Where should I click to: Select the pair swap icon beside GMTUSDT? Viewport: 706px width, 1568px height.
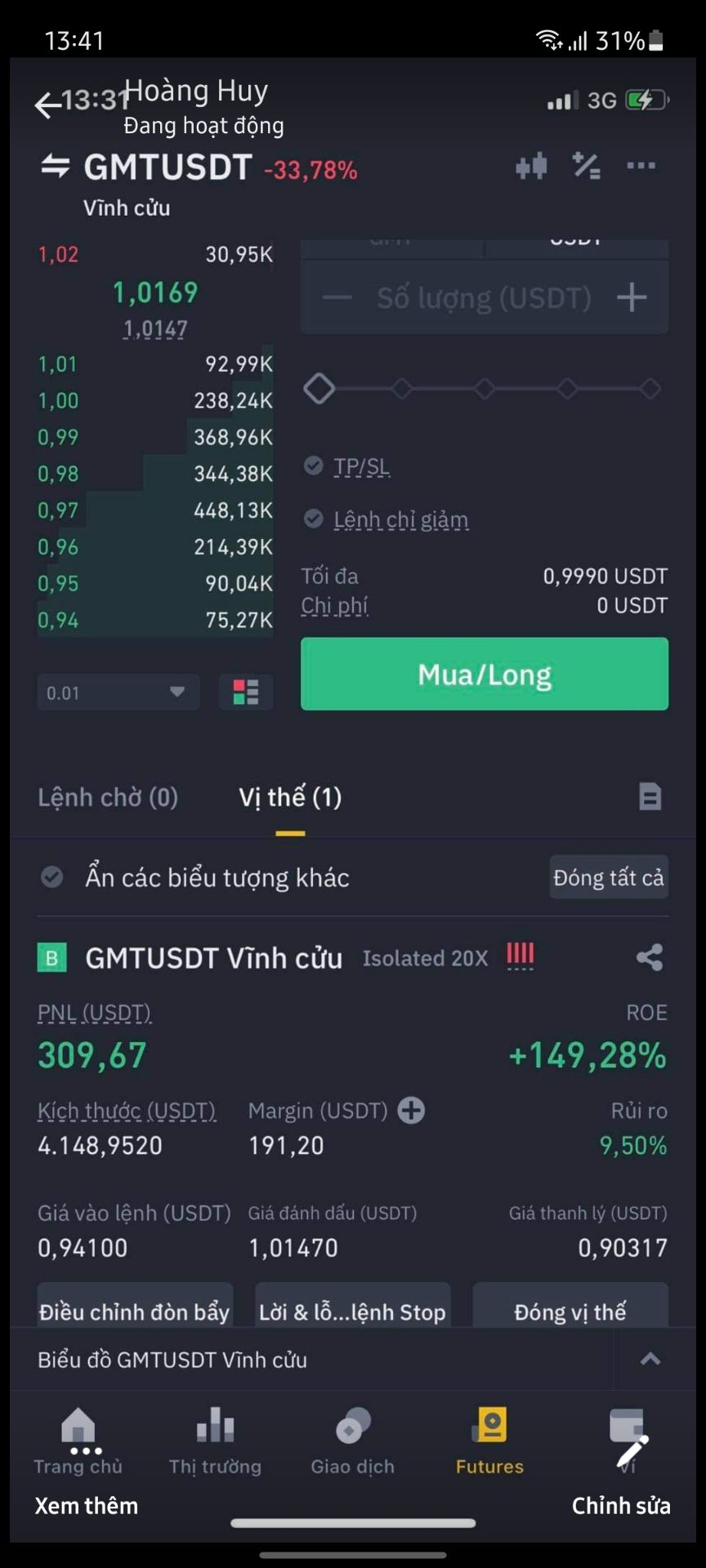point(54,166)
